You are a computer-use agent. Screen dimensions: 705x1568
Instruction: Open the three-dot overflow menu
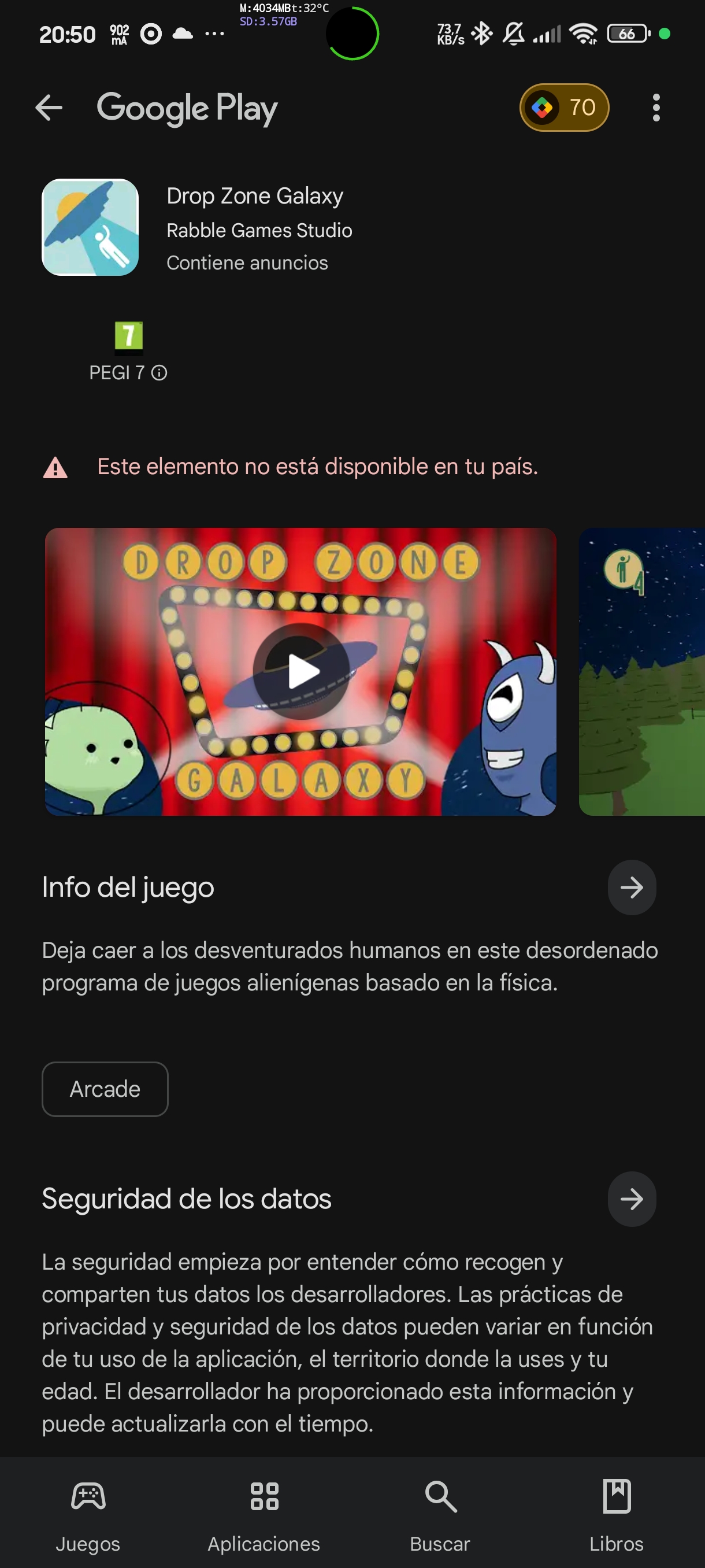[656, 108]
